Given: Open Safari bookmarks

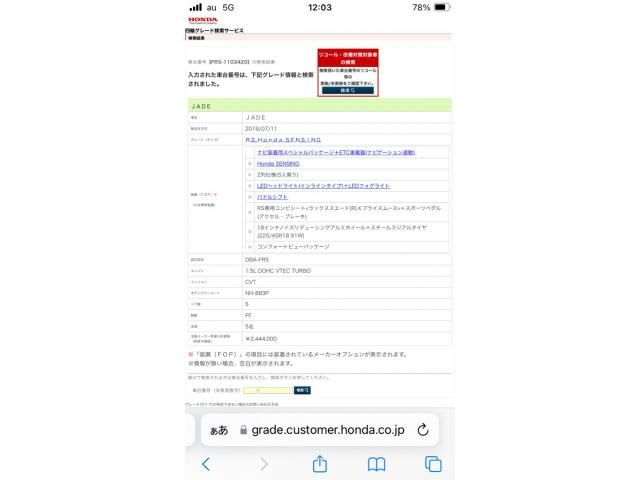Looking at the screenshot, I should 376,464.
